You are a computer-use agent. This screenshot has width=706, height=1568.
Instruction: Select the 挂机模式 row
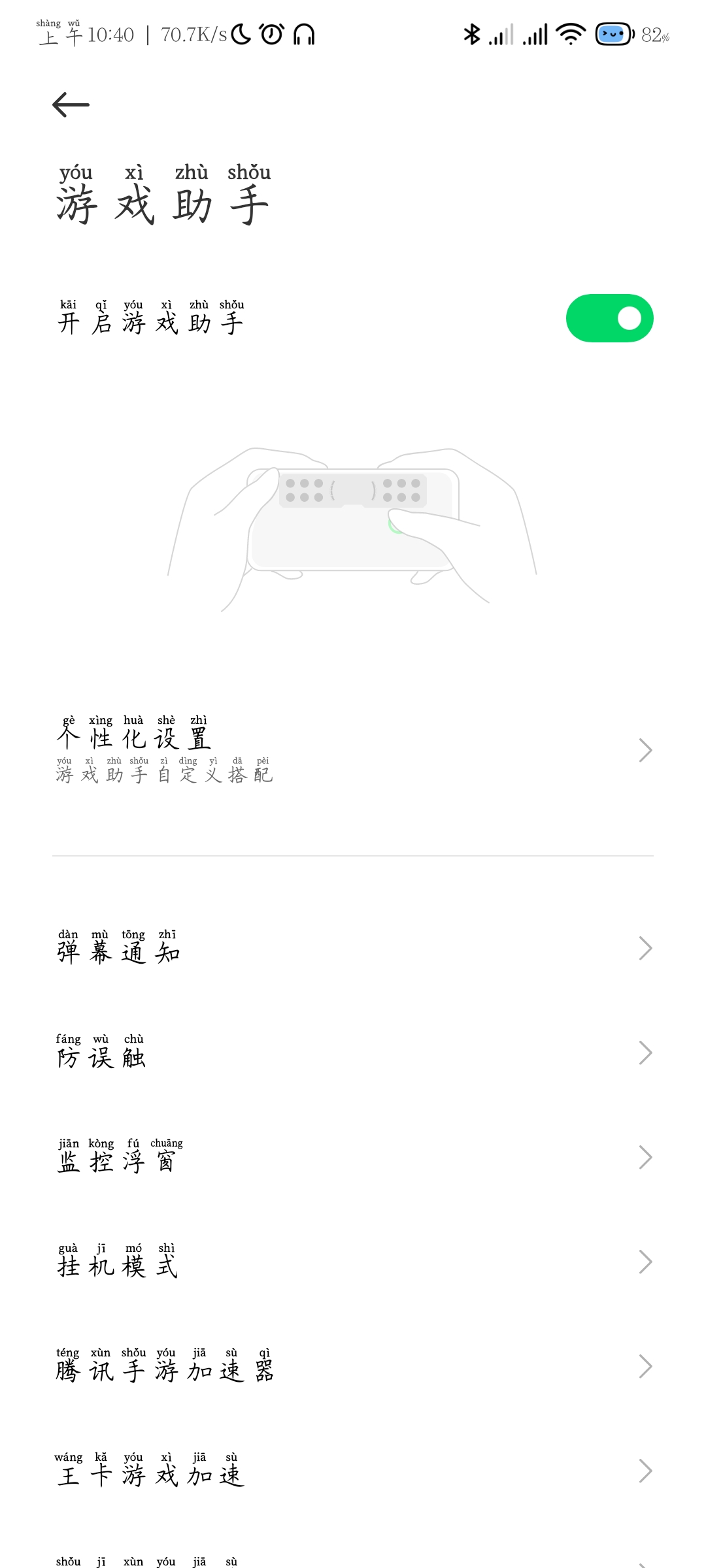tap(353, 1262)
